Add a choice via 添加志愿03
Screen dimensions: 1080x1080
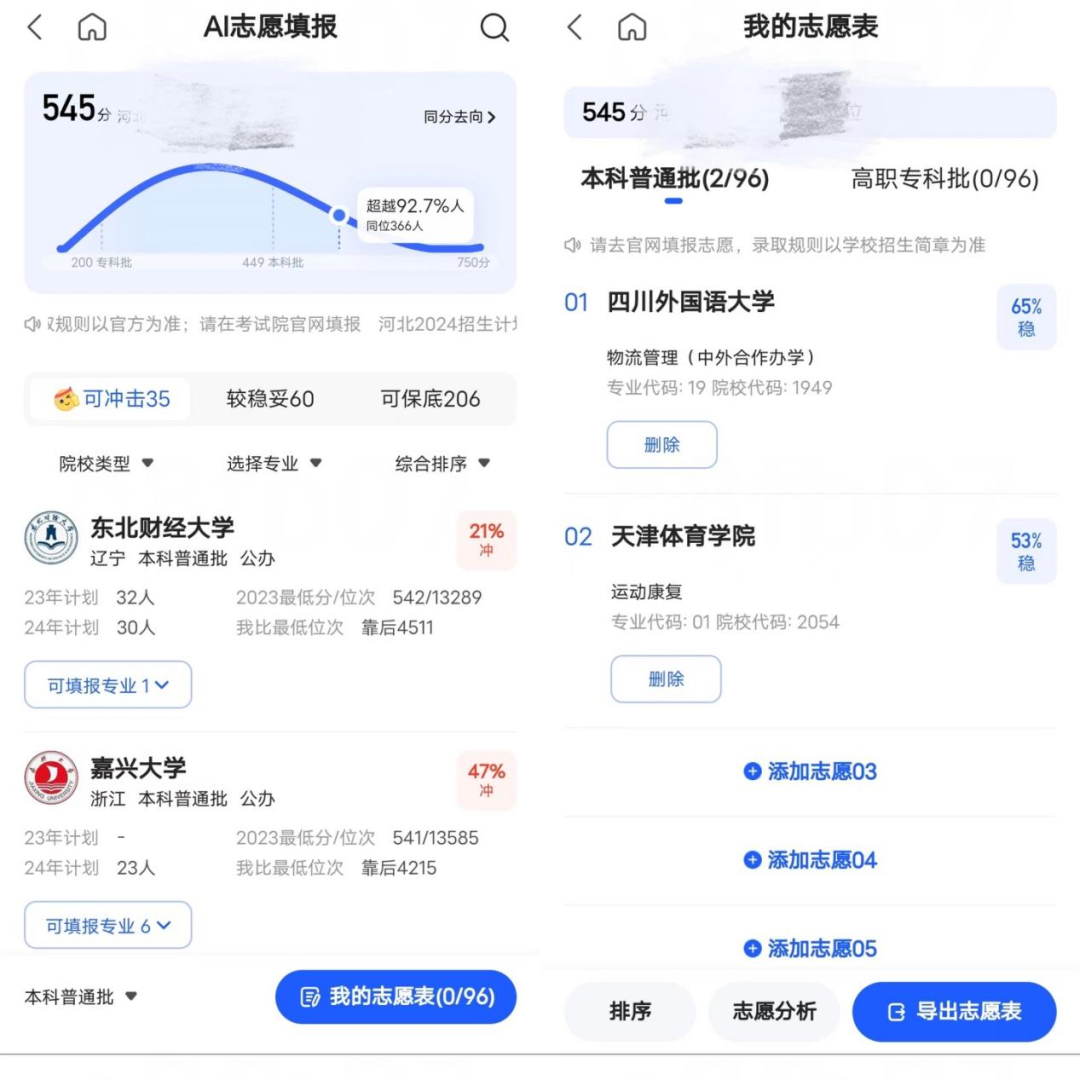[x=810, y=771]
